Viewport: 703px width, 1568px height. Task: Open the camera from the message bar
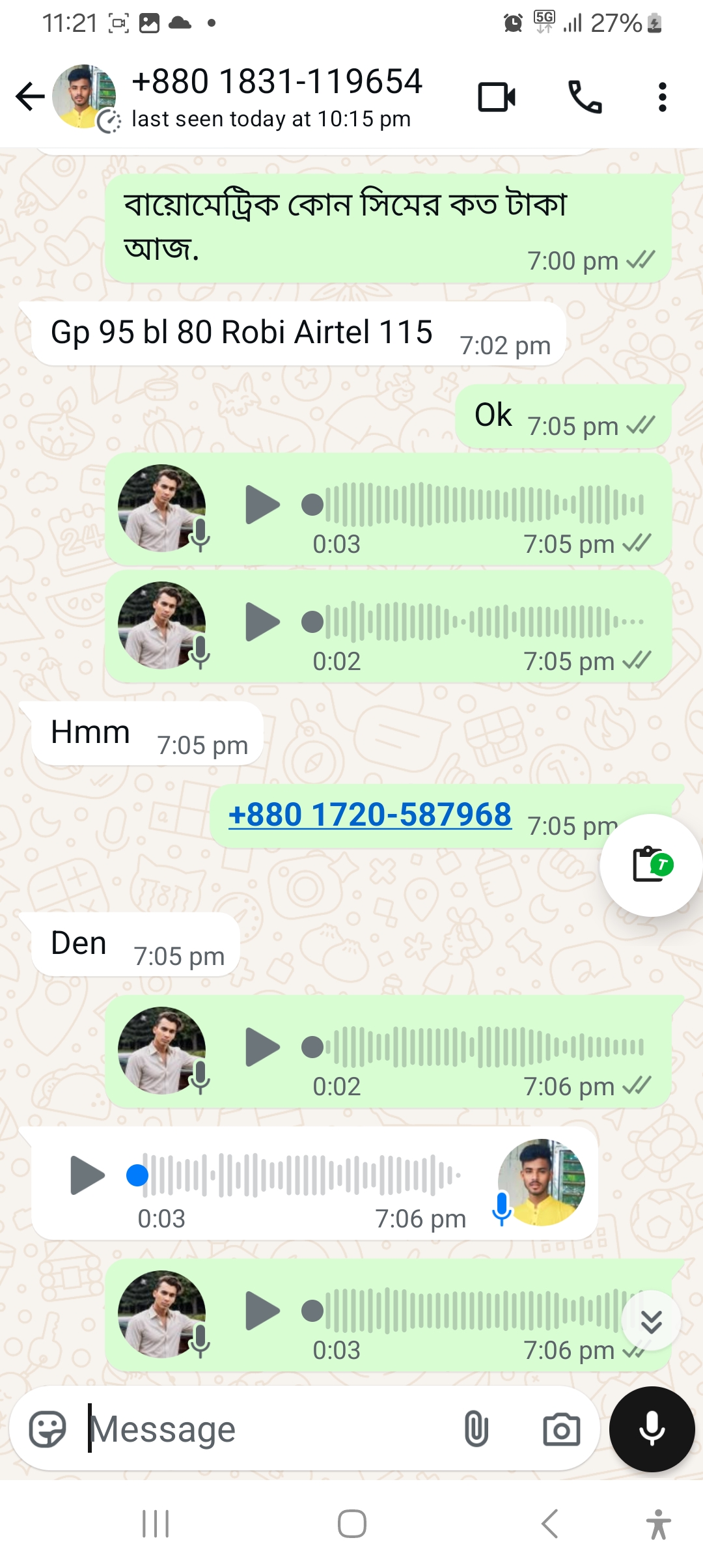(x=561, y=1429)
